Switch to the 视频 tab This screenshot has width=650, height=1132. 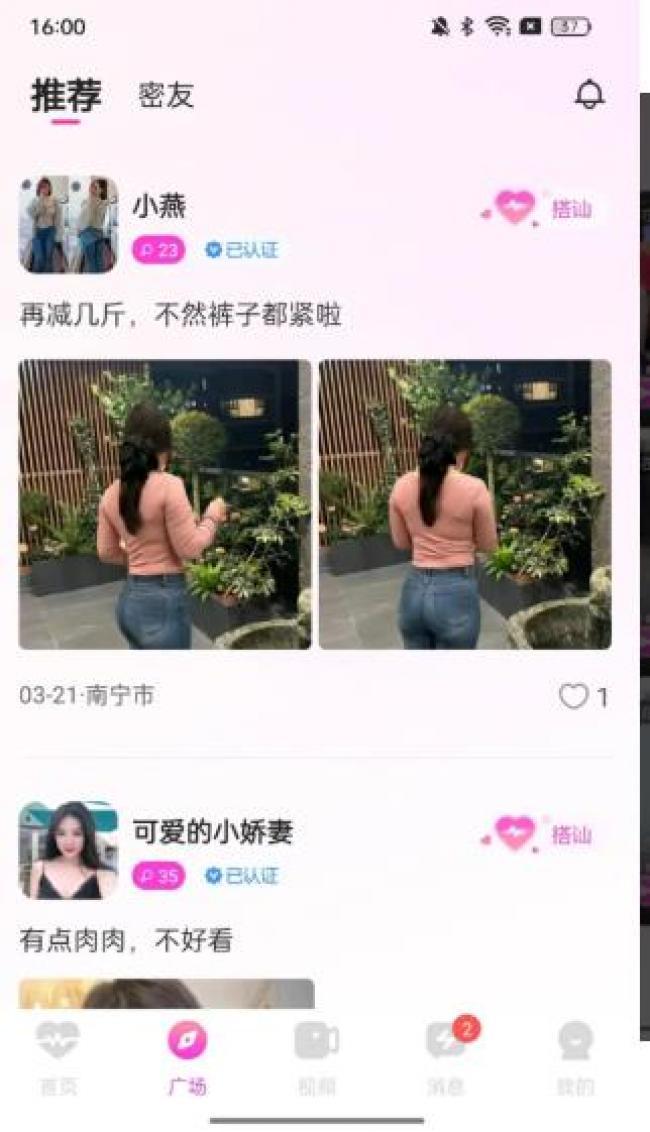coord(316,1058)
